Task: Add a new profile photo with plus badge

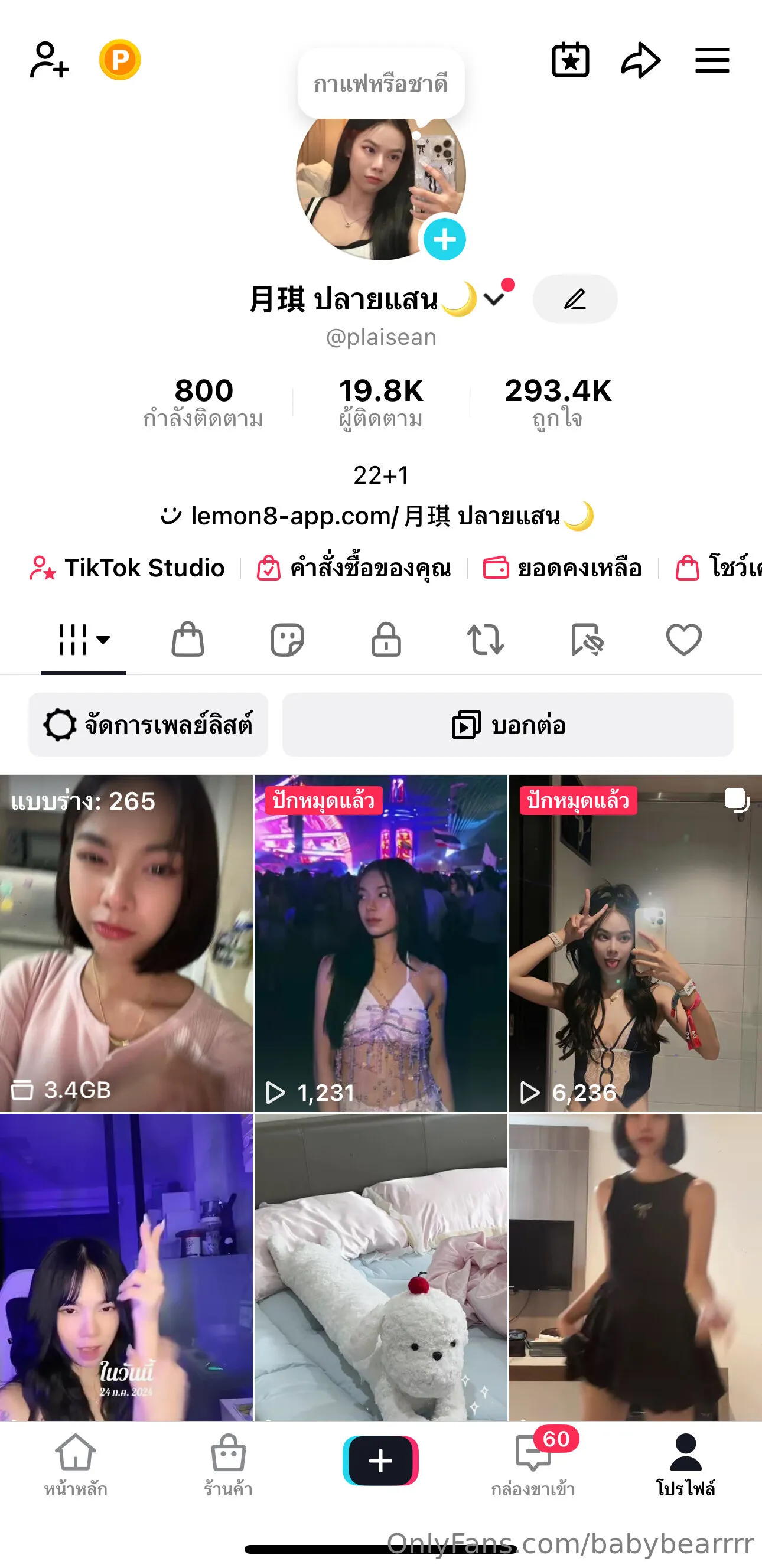Action: (x=444, y=239)
